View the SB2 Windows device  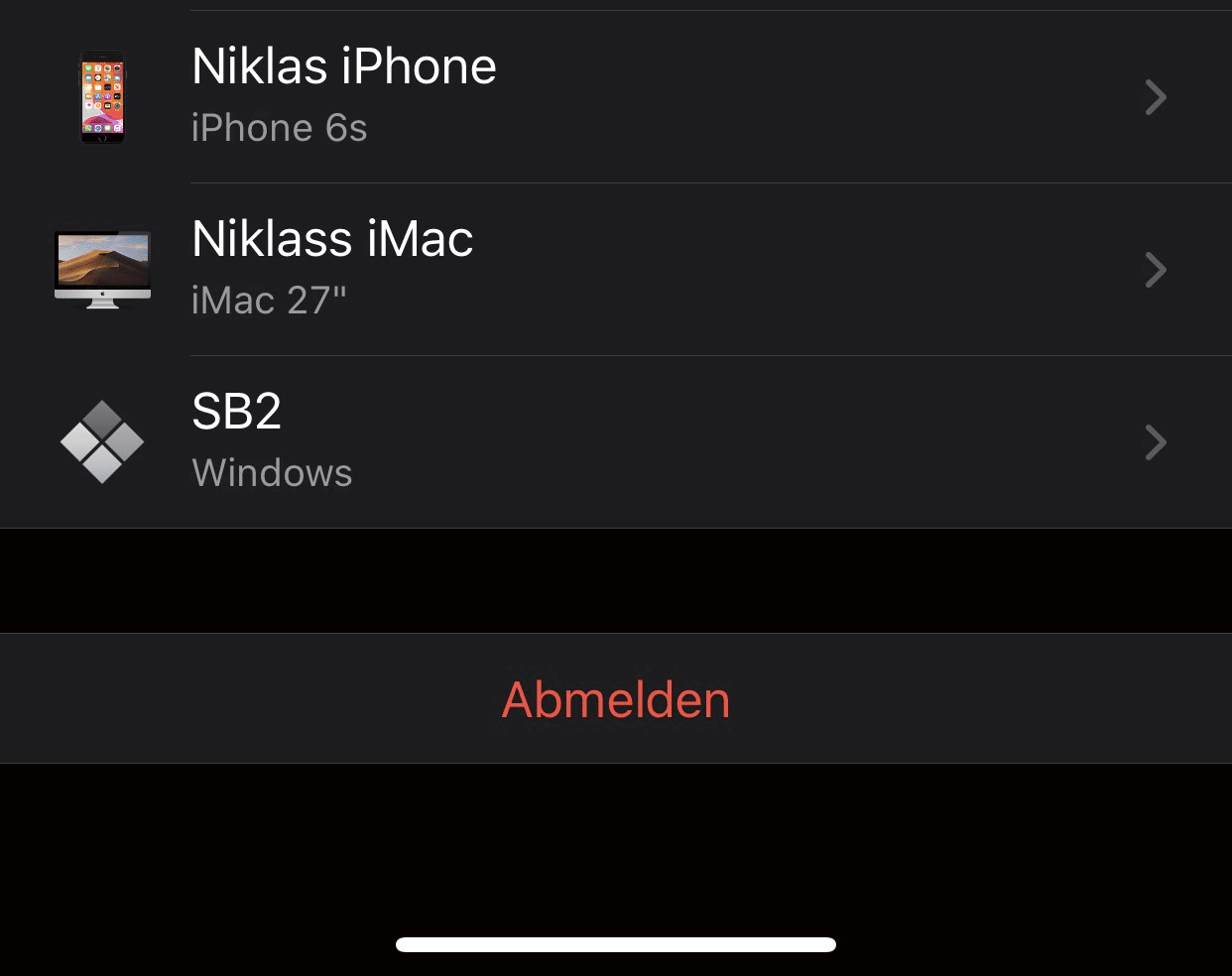615,442
